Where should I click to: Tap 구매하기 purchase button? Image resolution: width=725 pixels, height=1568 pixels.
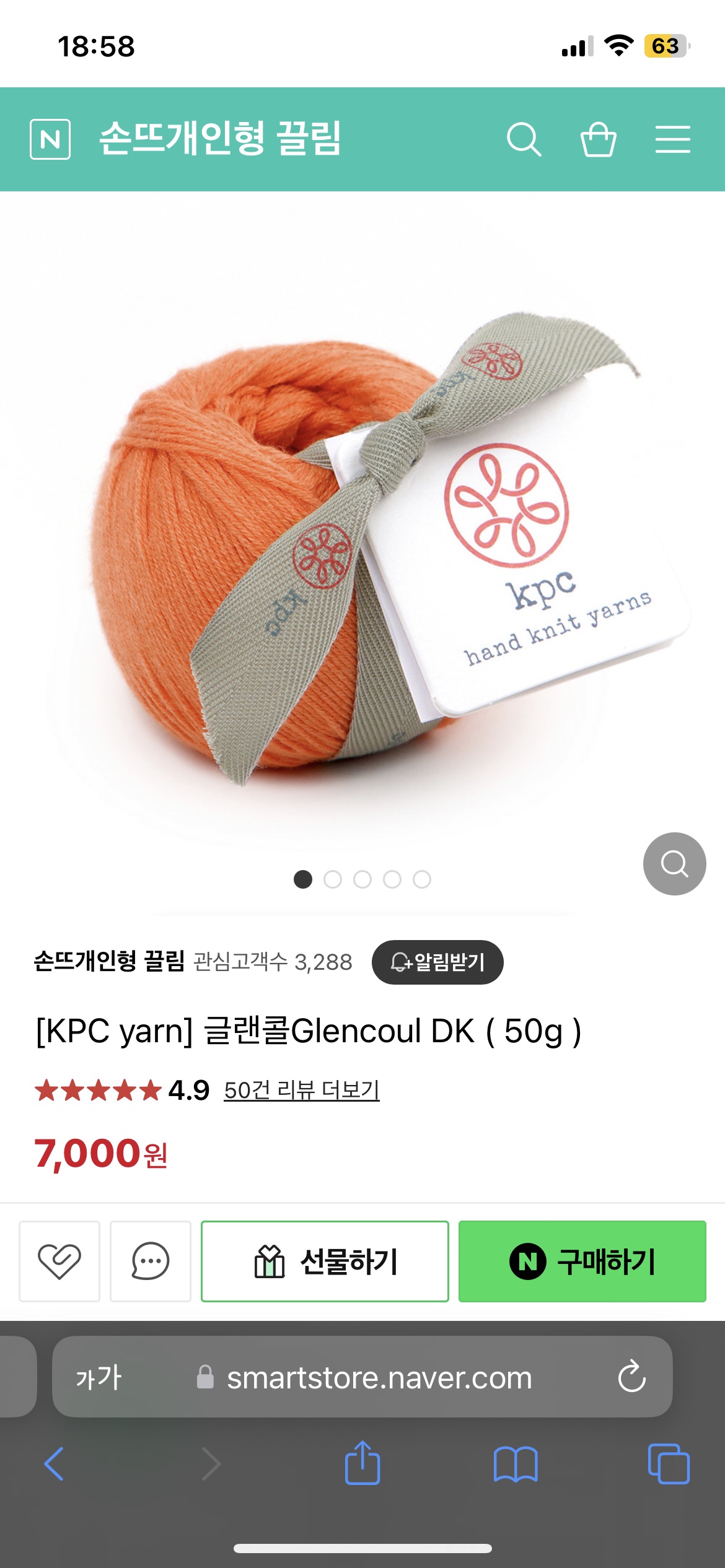click(x=582, y=1261)
